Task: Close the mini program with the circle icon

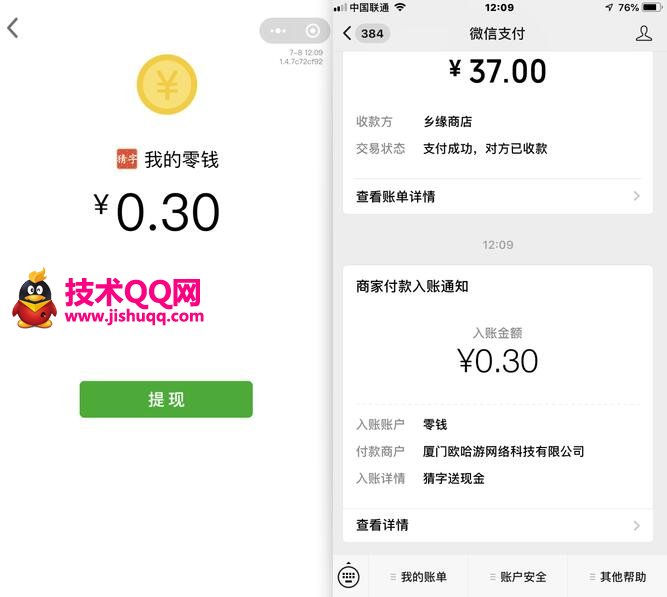Action: [312, 31]
